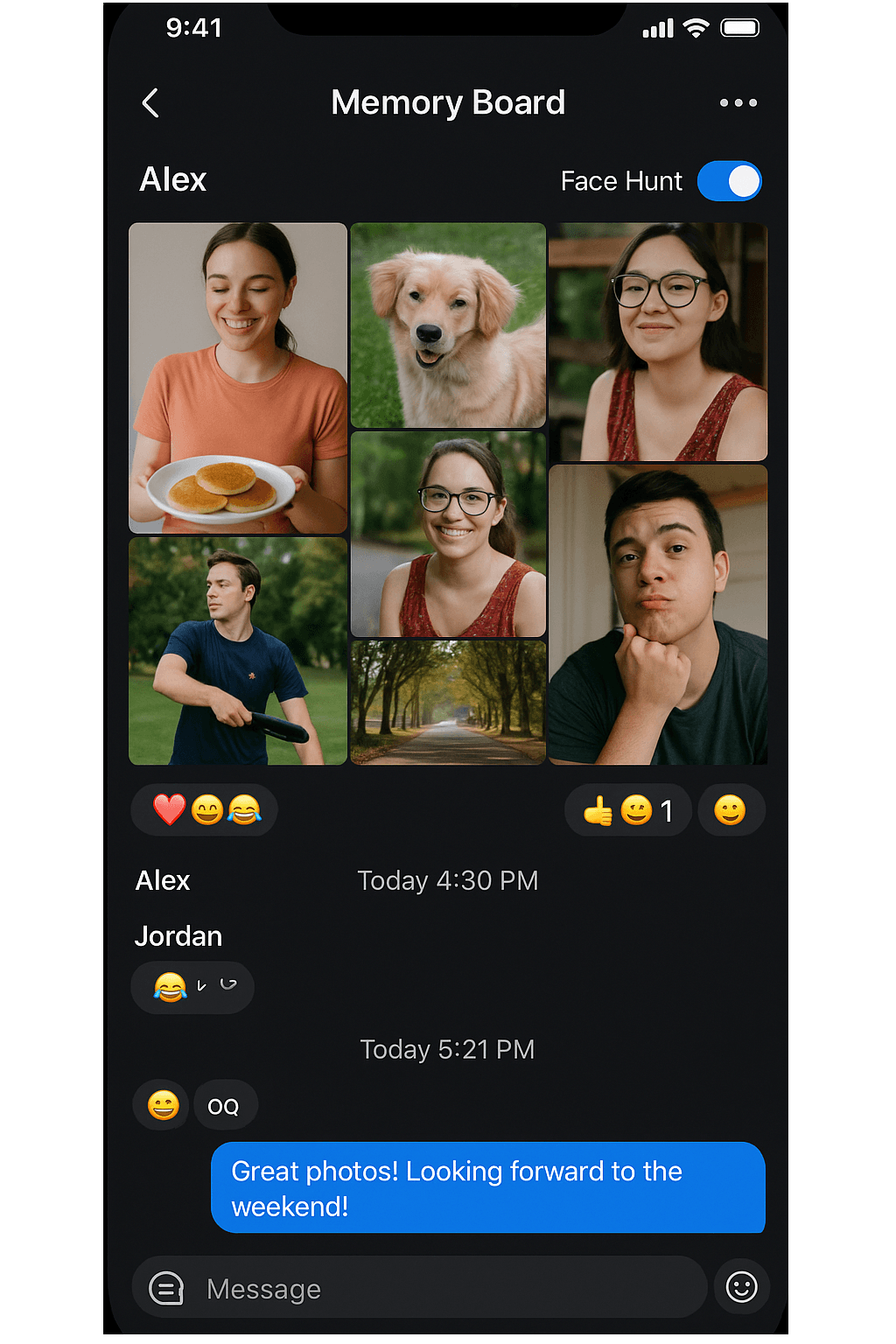View the tree-lined road photo
This screenshot has width=896, height=1344.
[x=448, y=702]
